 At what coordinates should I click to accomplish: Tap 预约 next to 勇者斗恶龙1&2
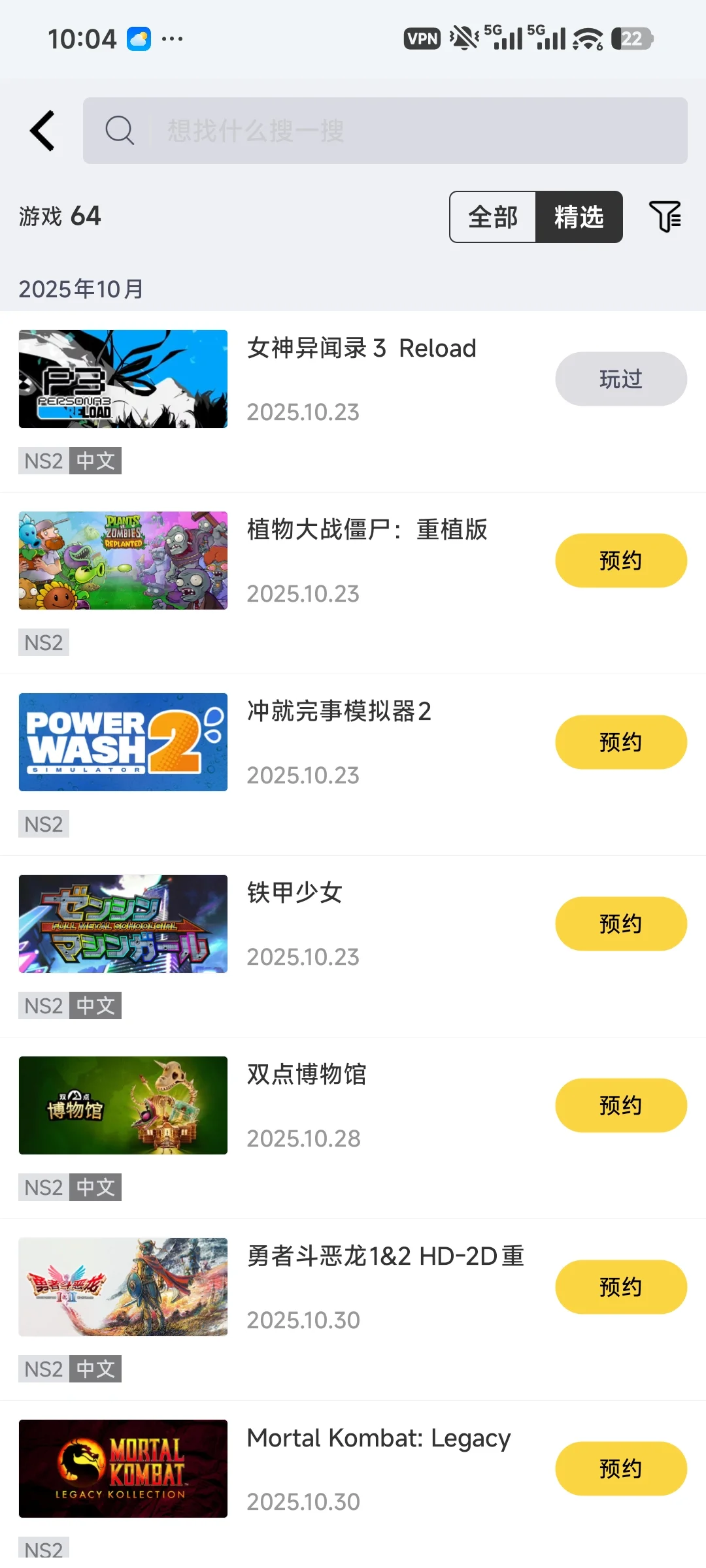(621, 1287)
